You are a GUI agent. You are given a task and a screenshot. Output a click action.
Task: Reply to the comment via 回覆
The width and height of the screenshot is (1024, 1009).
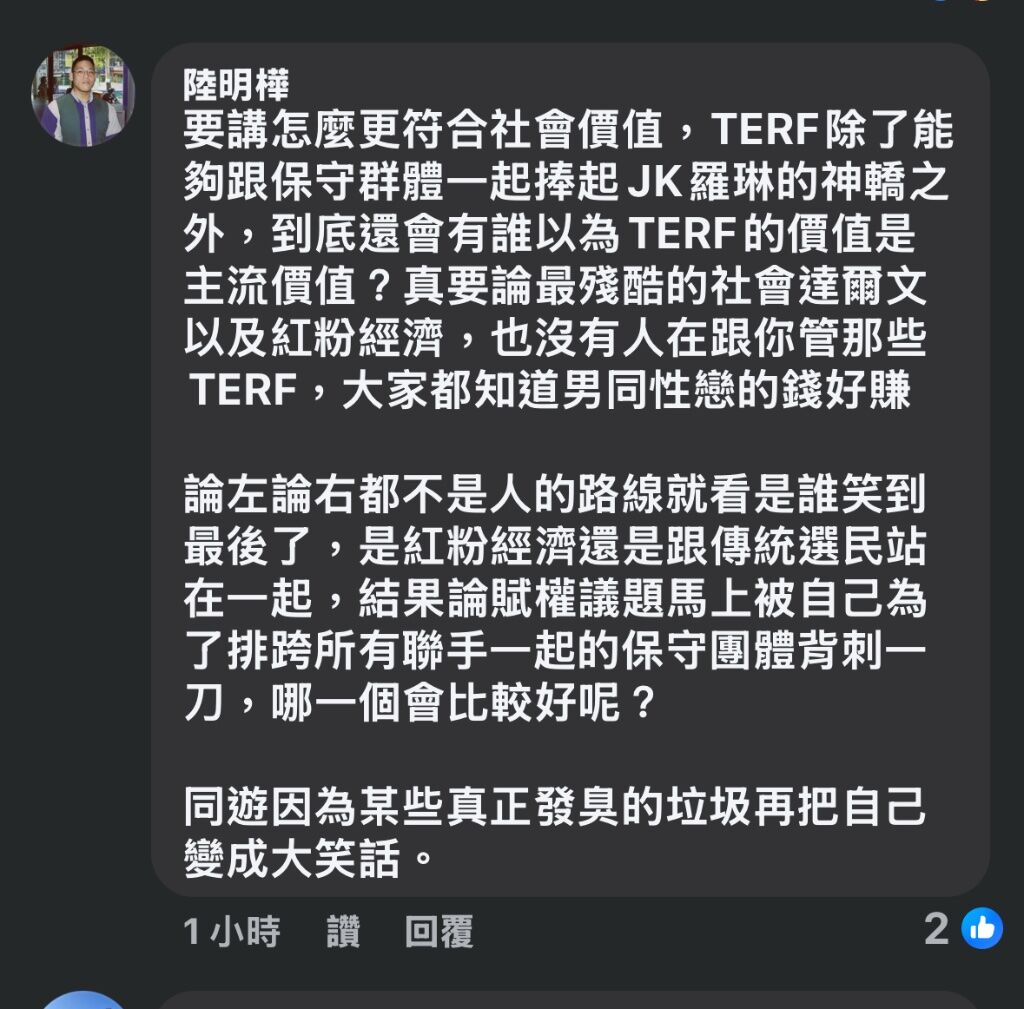click(x=438, y=932)
